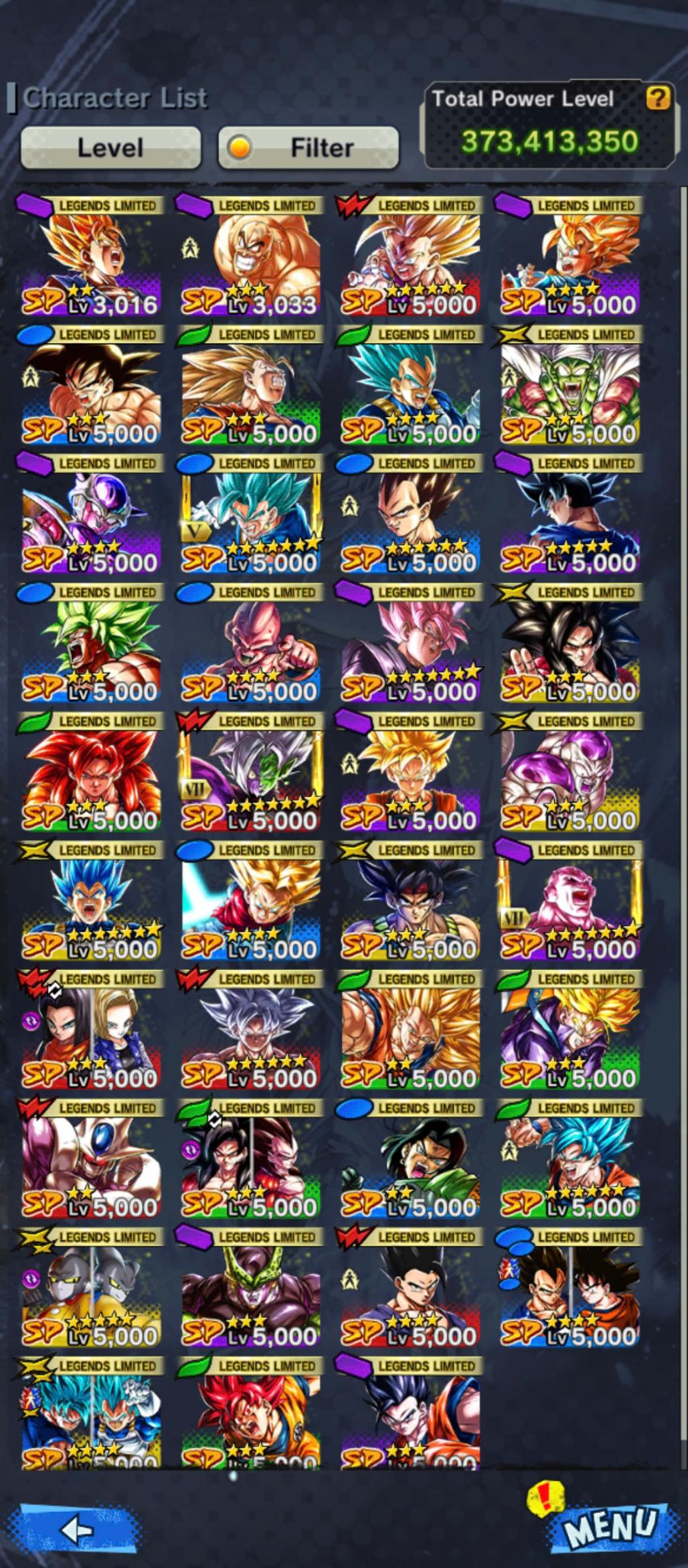This screenshot has height=1568, width=688.
Task: Tap the Total Power Level help icon
Action: pyautogui.click(x=657, y=98)
